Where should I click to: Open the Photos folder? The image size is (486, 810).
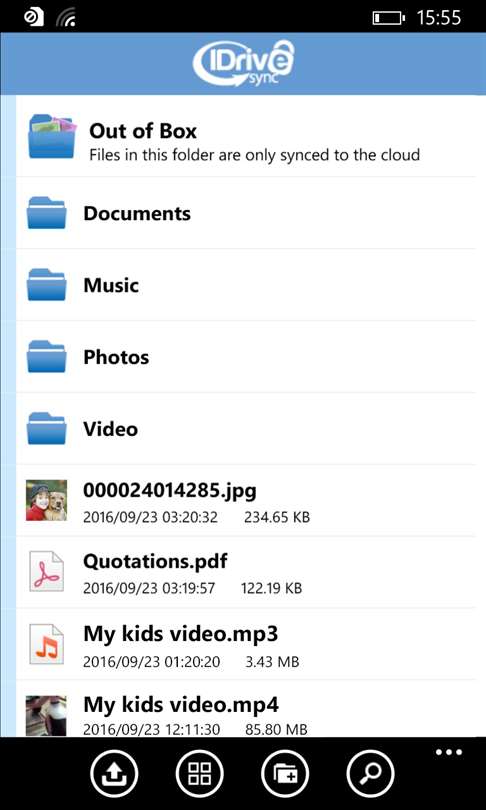(245, 356)
